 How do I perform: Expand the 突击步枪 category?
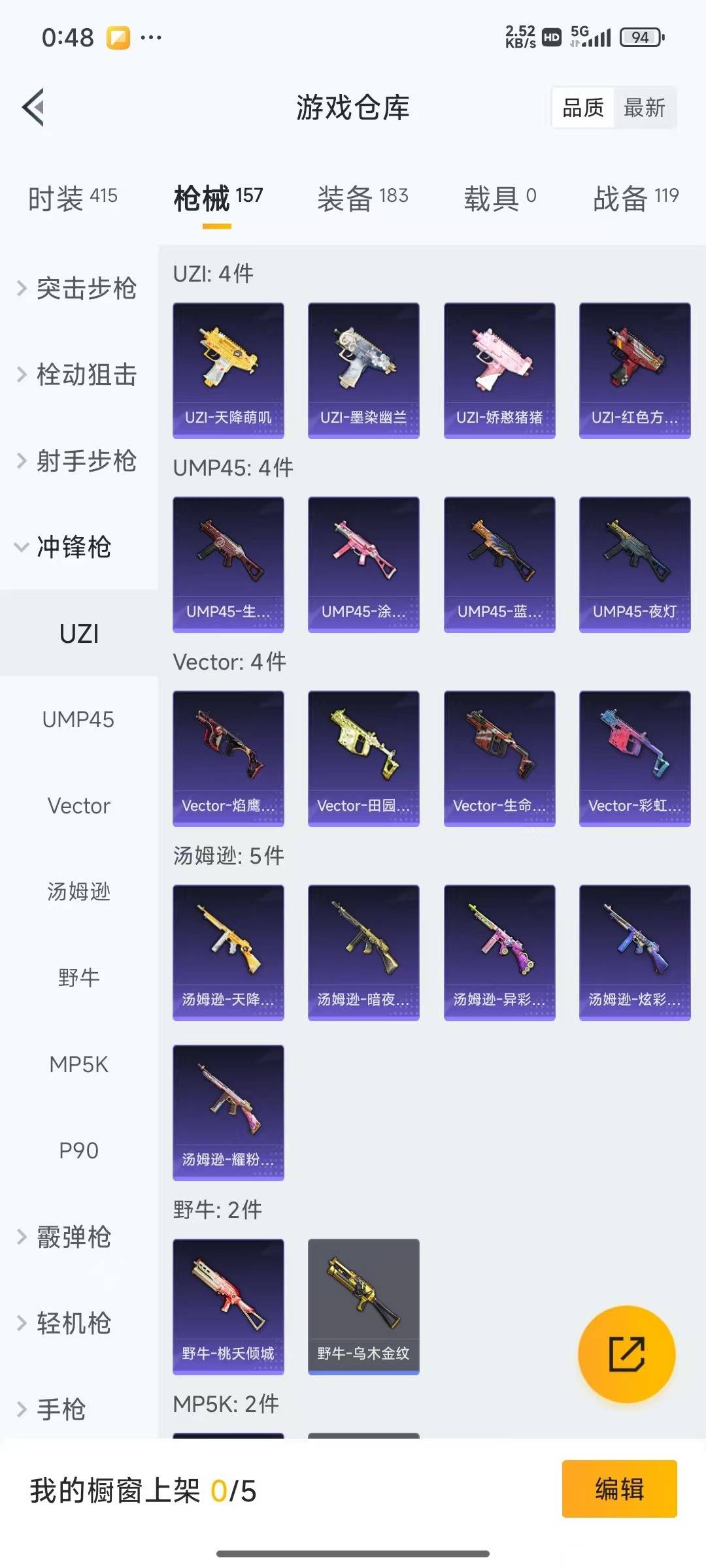point(78,288)
